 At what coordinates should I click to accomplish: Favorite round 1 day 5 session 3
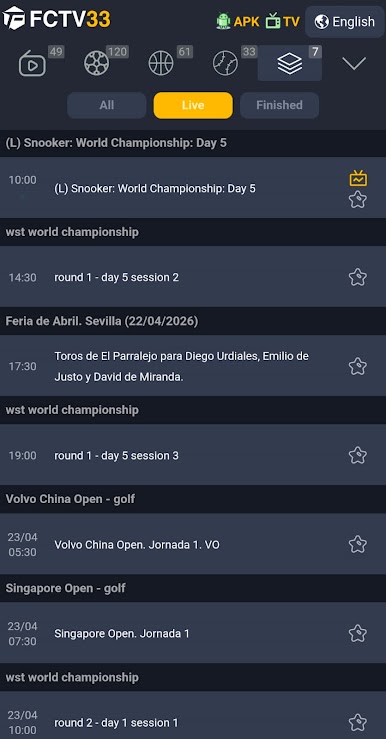pyautogui.click(x=358, y=455)
